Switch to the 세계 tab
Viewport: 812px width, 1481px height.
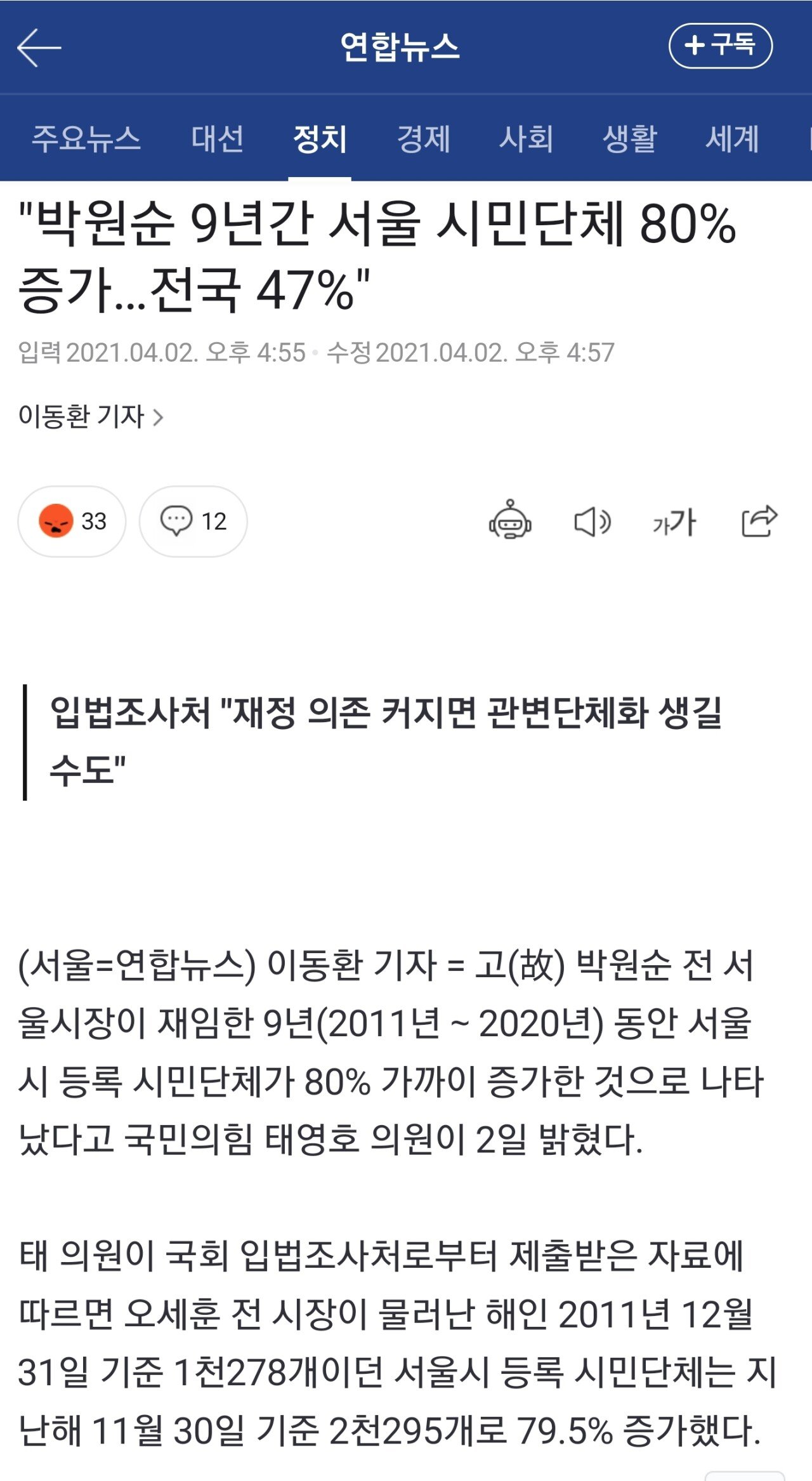tap(732, 139)
